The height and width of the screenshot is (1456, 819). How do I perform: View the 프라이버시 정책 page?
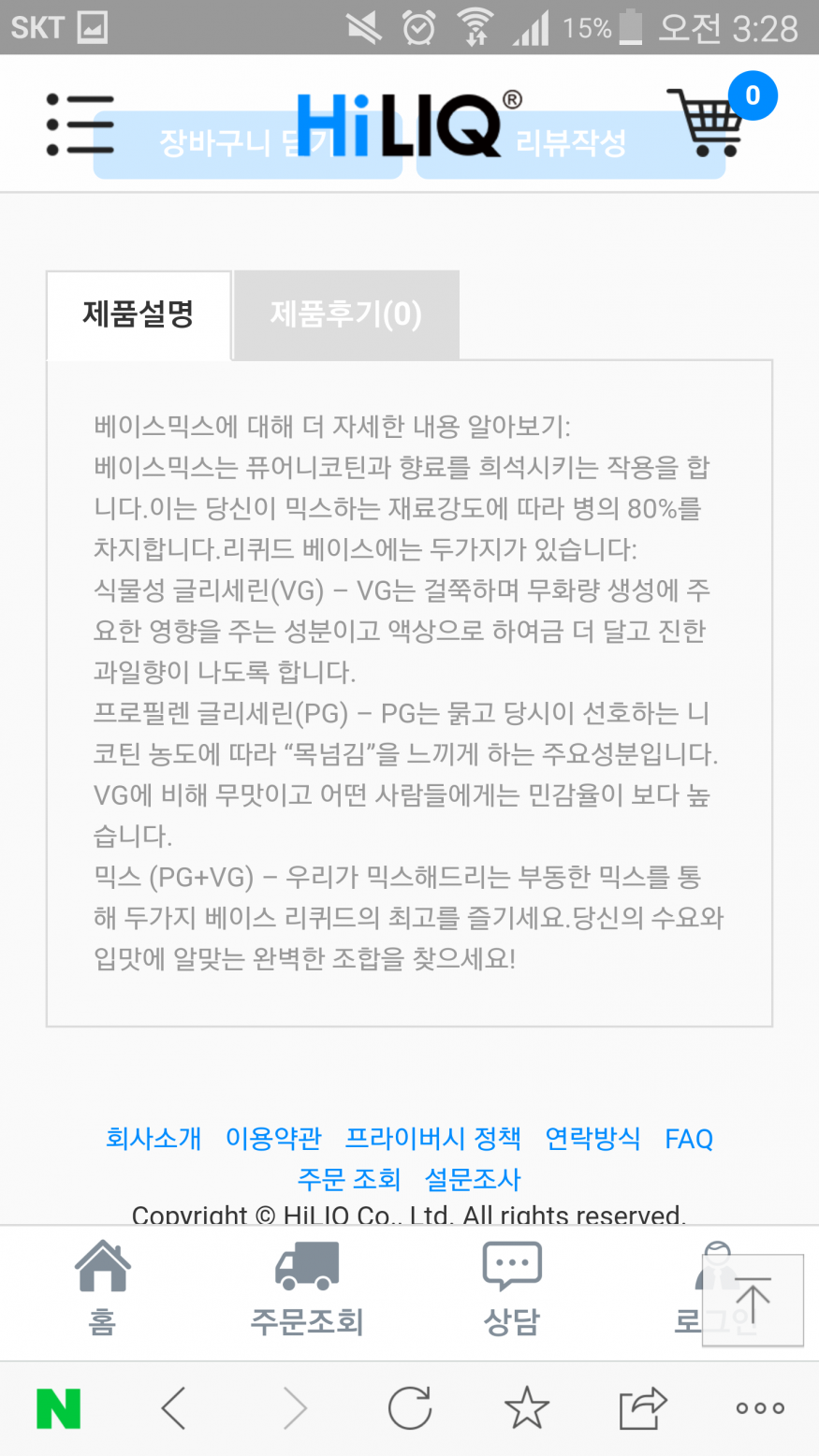click(433, 1139)
